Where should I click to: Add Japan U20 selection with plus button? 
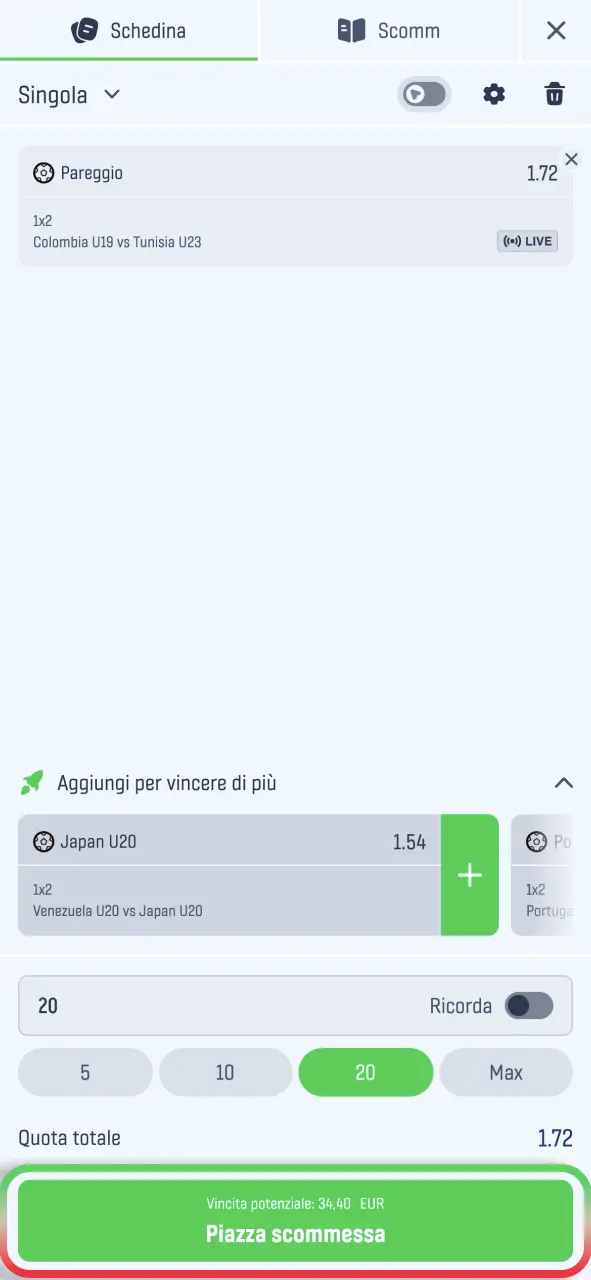470,875
